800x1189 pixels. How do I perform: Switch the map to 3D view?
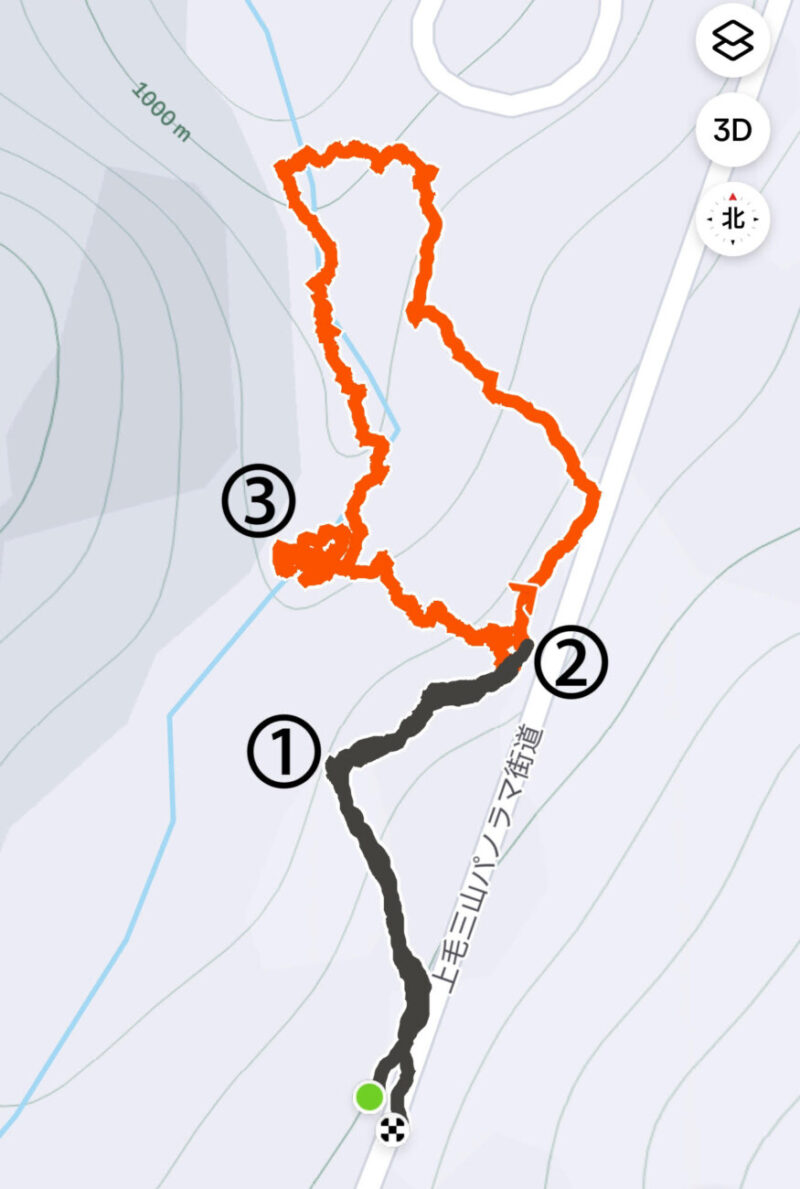point(732,130)
